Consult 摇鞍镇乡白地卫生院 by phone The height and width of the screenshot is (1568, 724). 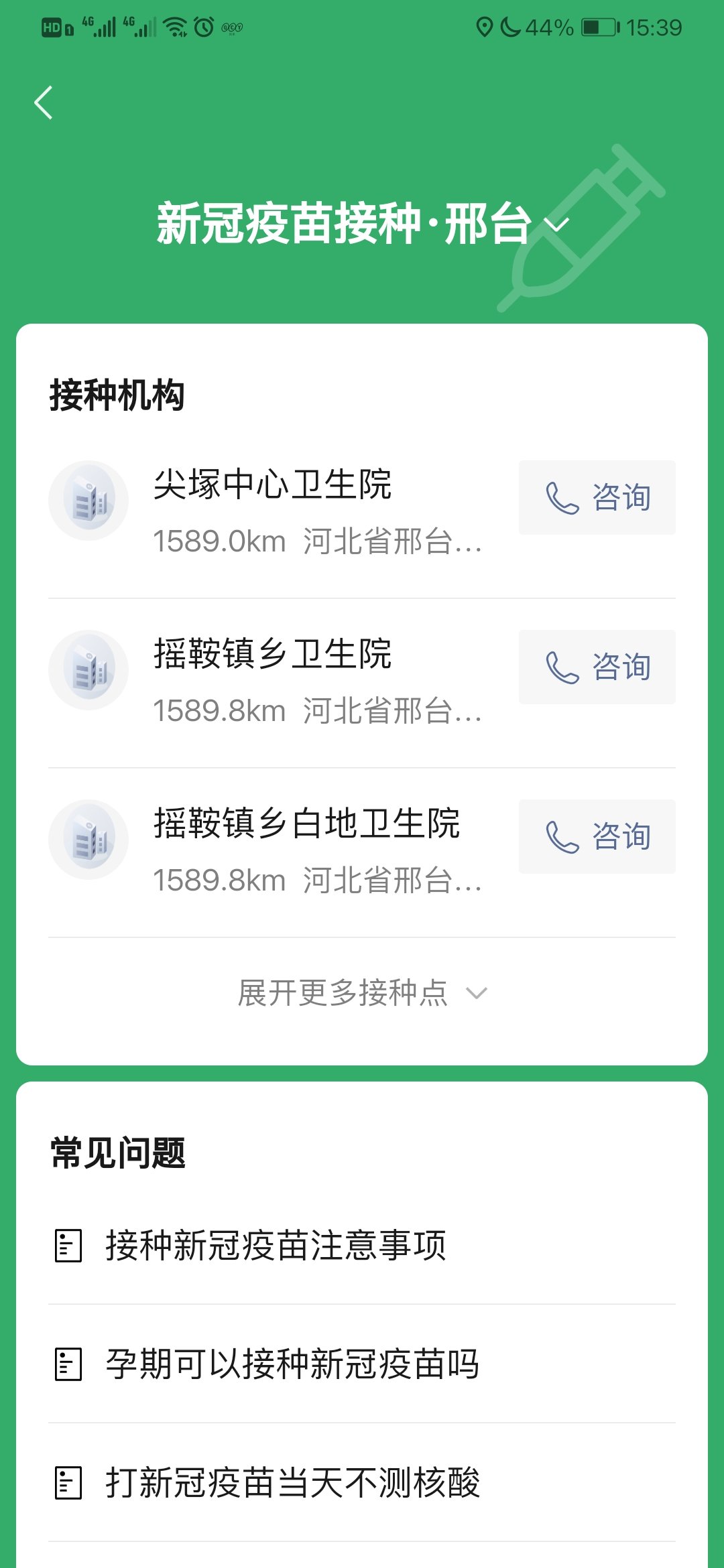597,836
